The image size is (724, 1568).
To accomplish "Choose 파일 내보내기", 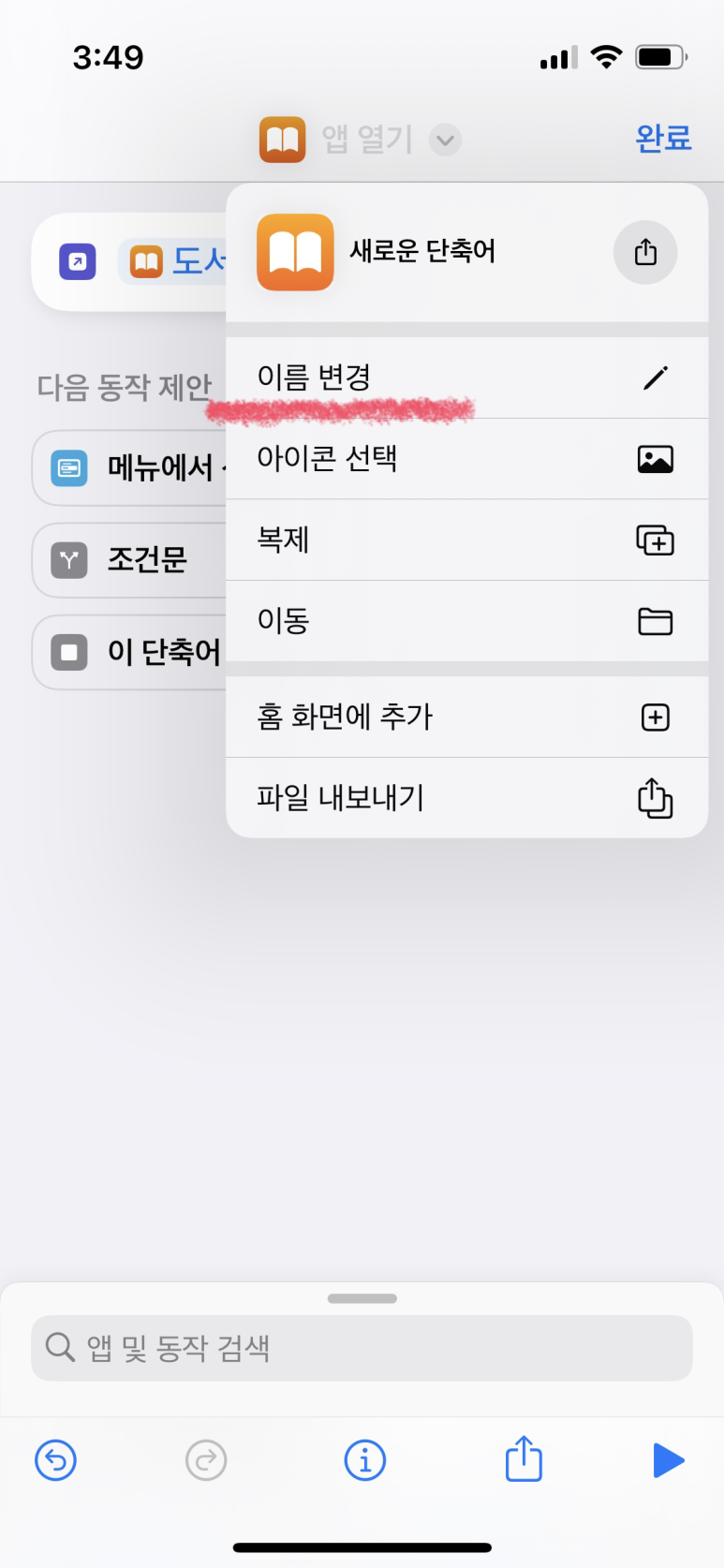I will click(x=465, y=798).
